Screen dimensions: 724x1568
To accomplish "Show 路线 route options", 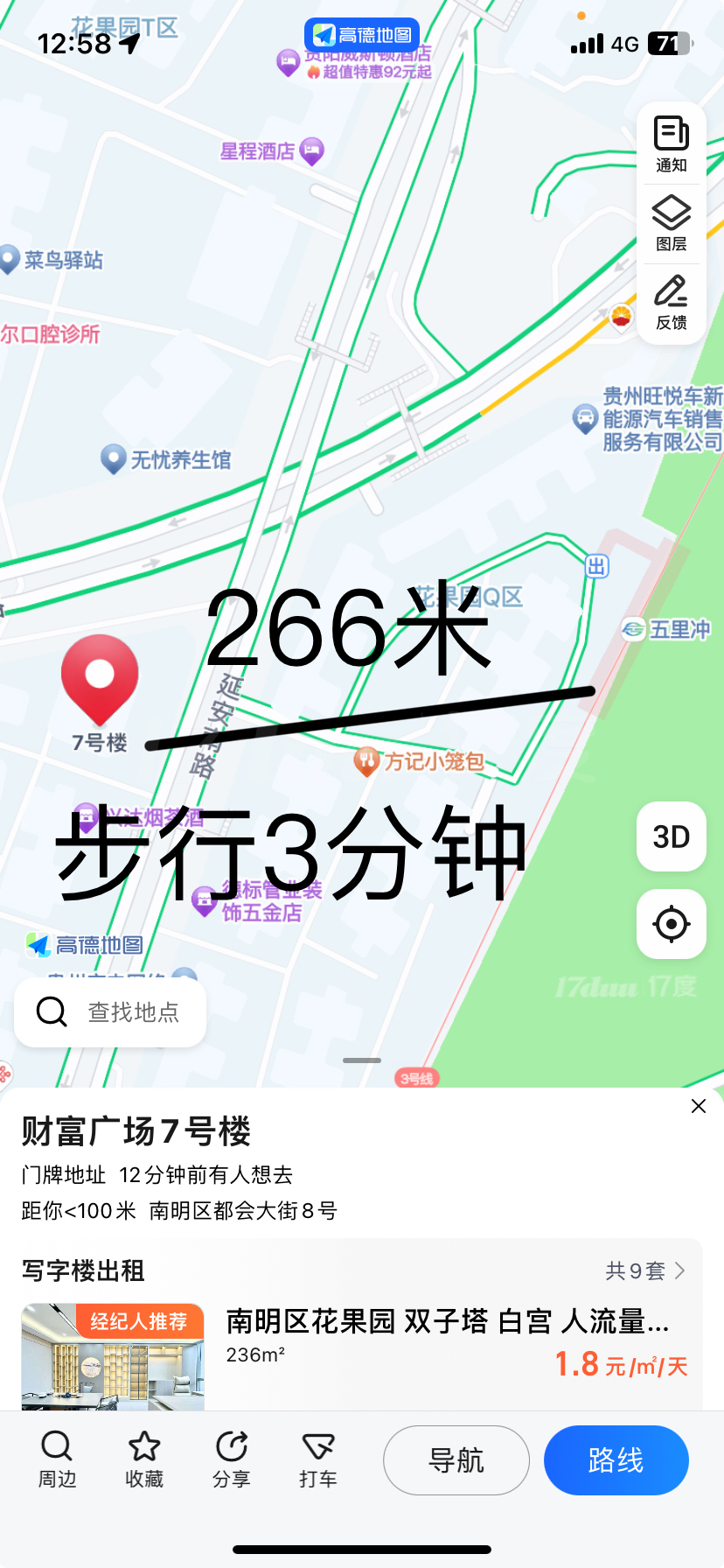I will tap(616, 1460).
